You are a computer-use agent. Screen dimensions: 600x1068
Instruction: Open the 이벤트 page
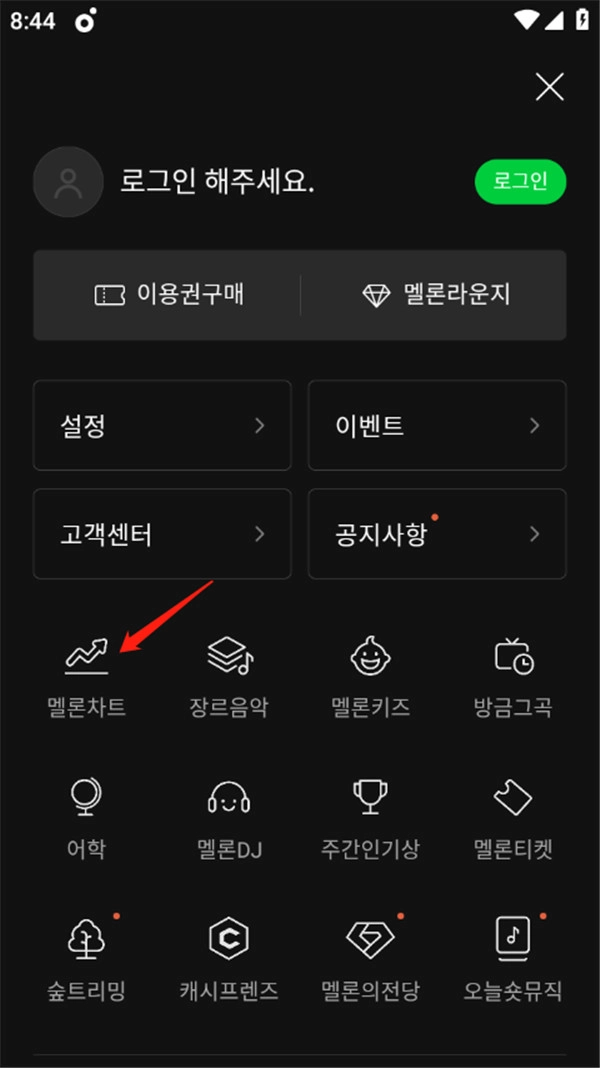[x=437, y=426]
